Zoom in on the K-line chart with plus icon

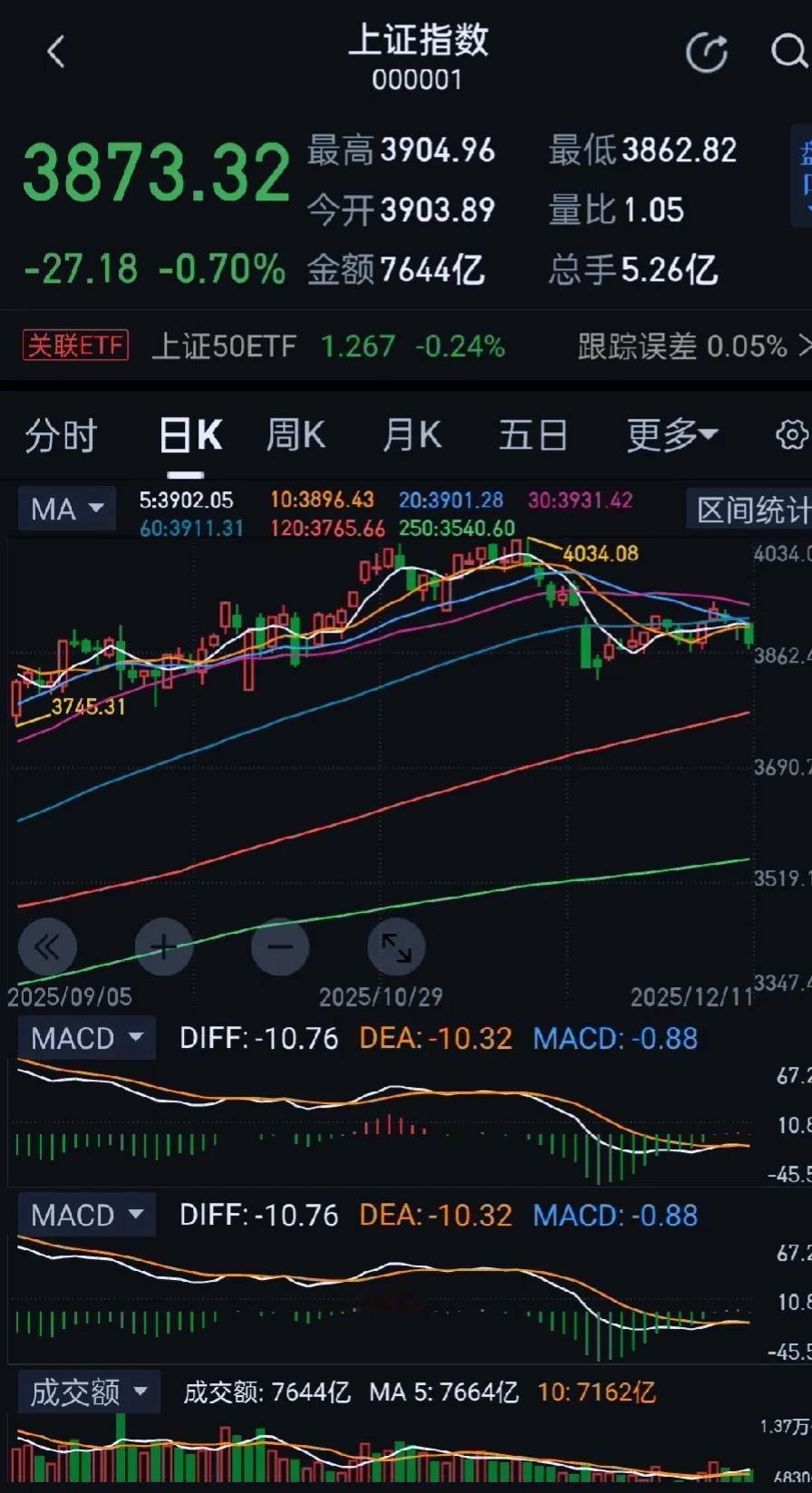[x=164, y=946]
